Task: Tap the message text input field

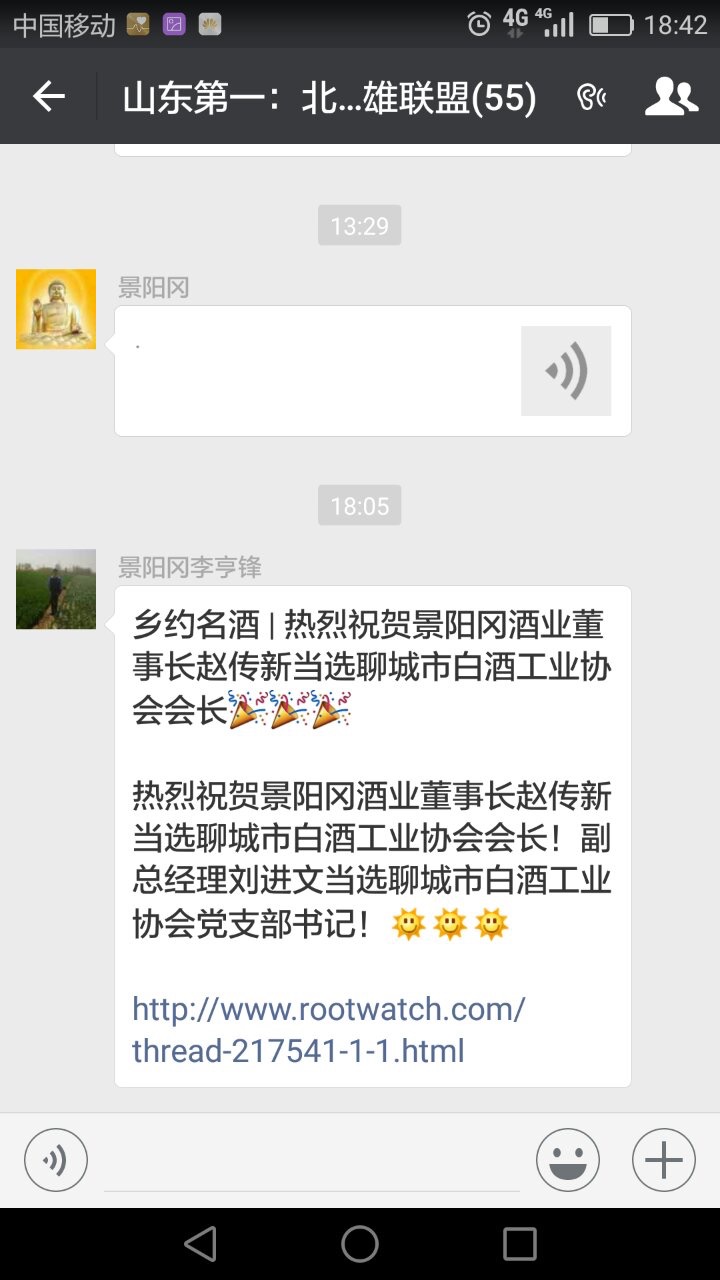Action: (312, 1162)
